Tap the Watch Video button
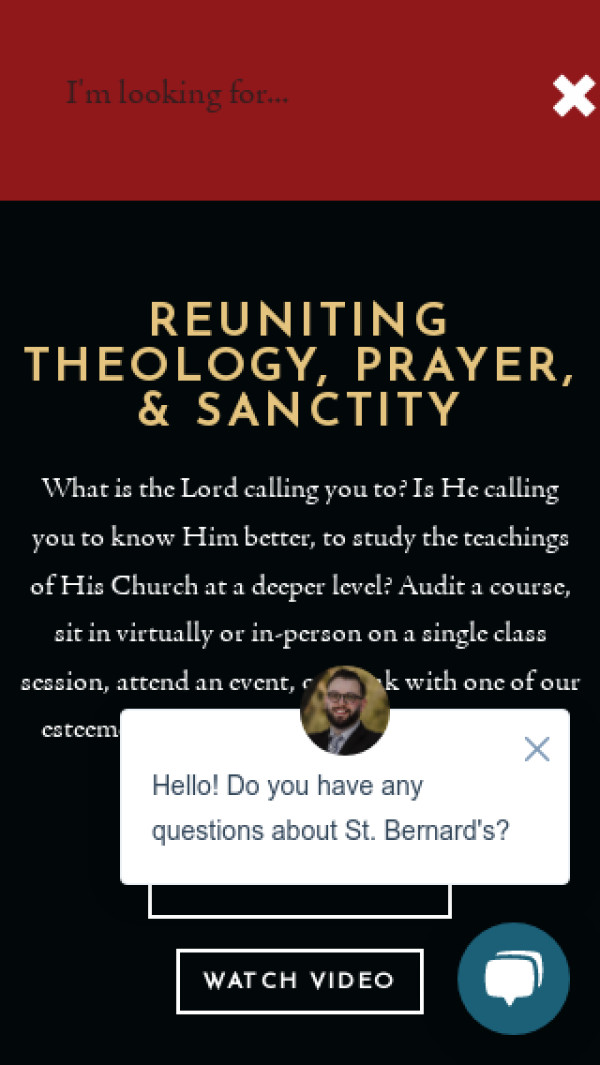The height and width of the screenshot is (1065, 600). [299, 981]
